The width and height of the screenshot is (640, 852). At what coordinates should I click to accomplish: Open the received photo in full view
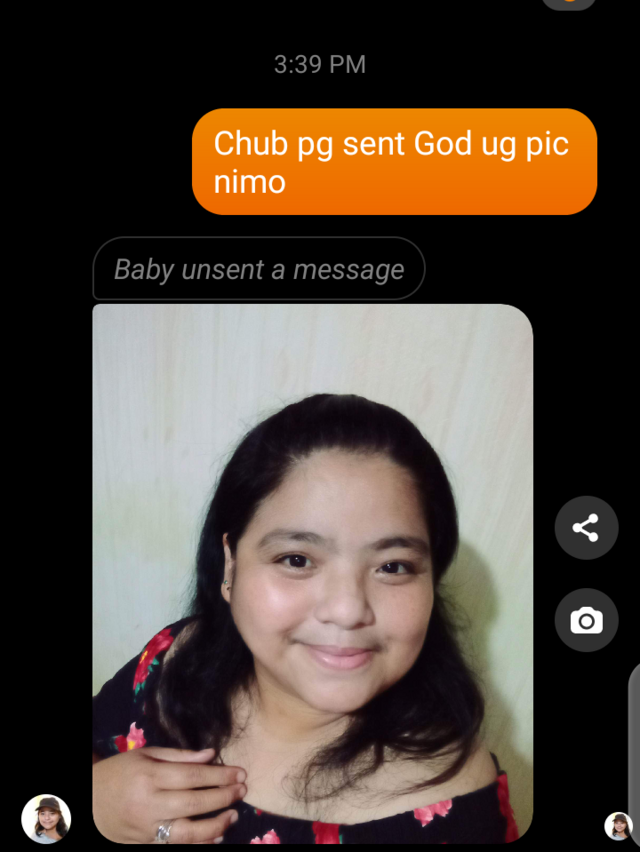312,572
